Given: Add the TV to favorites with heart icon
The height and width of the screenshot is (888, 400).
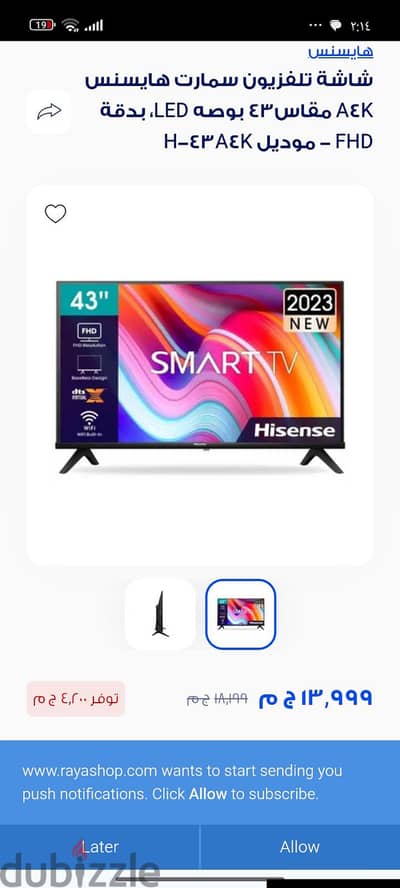Looking at the screenshot, I should coord(56,214).
